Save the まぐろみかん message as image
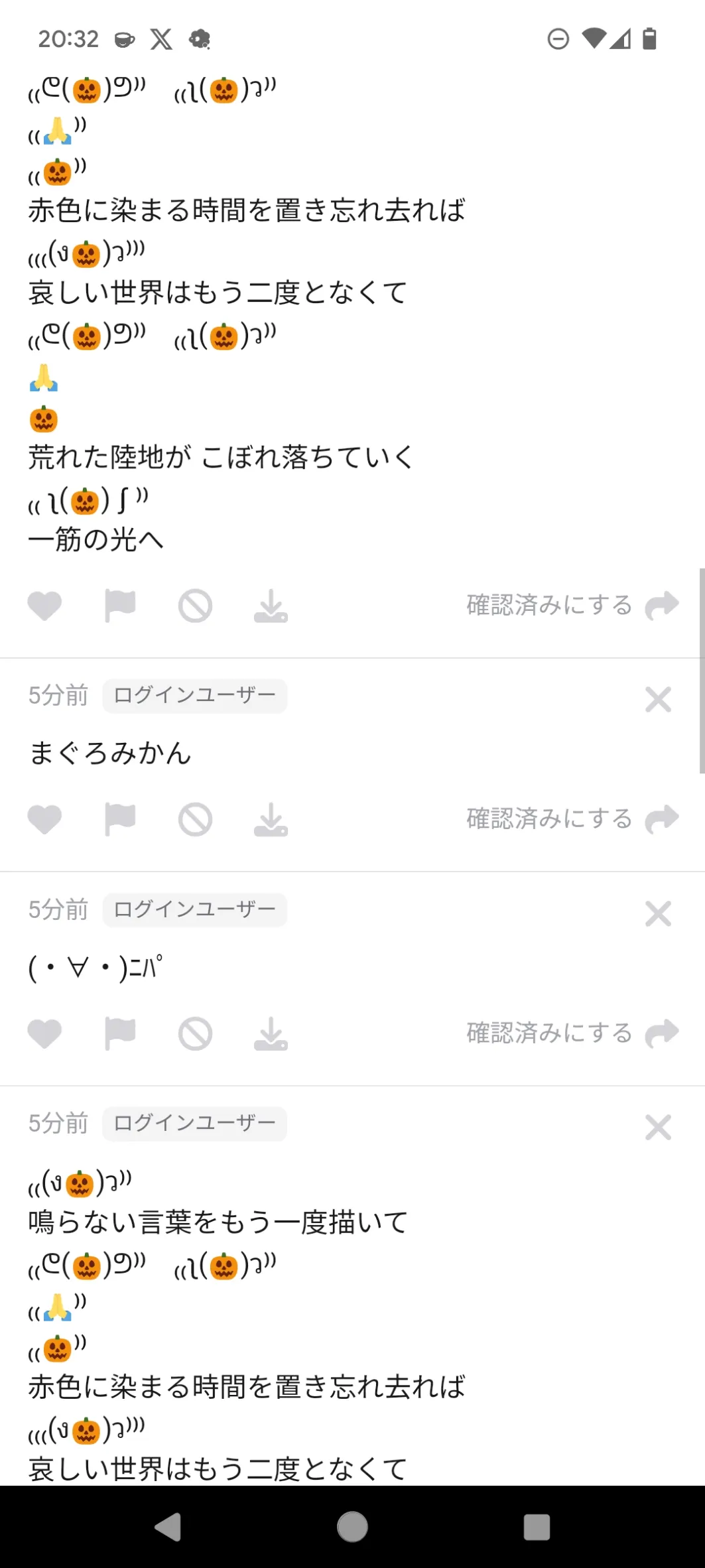Screen dimensions: 705x1568 pyautogui.click(x=271, y=820)
